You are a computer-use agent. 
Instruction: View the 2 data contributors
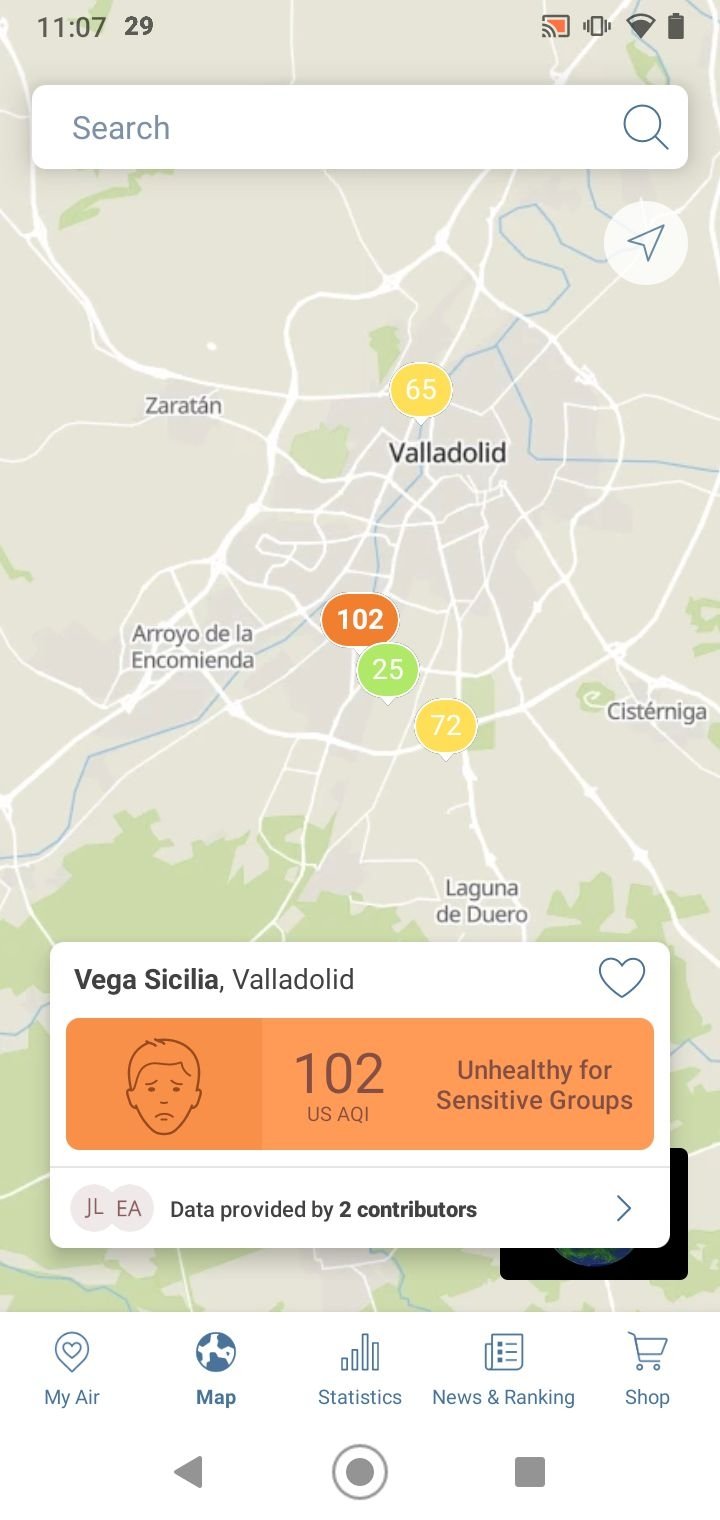(360, 1209)
